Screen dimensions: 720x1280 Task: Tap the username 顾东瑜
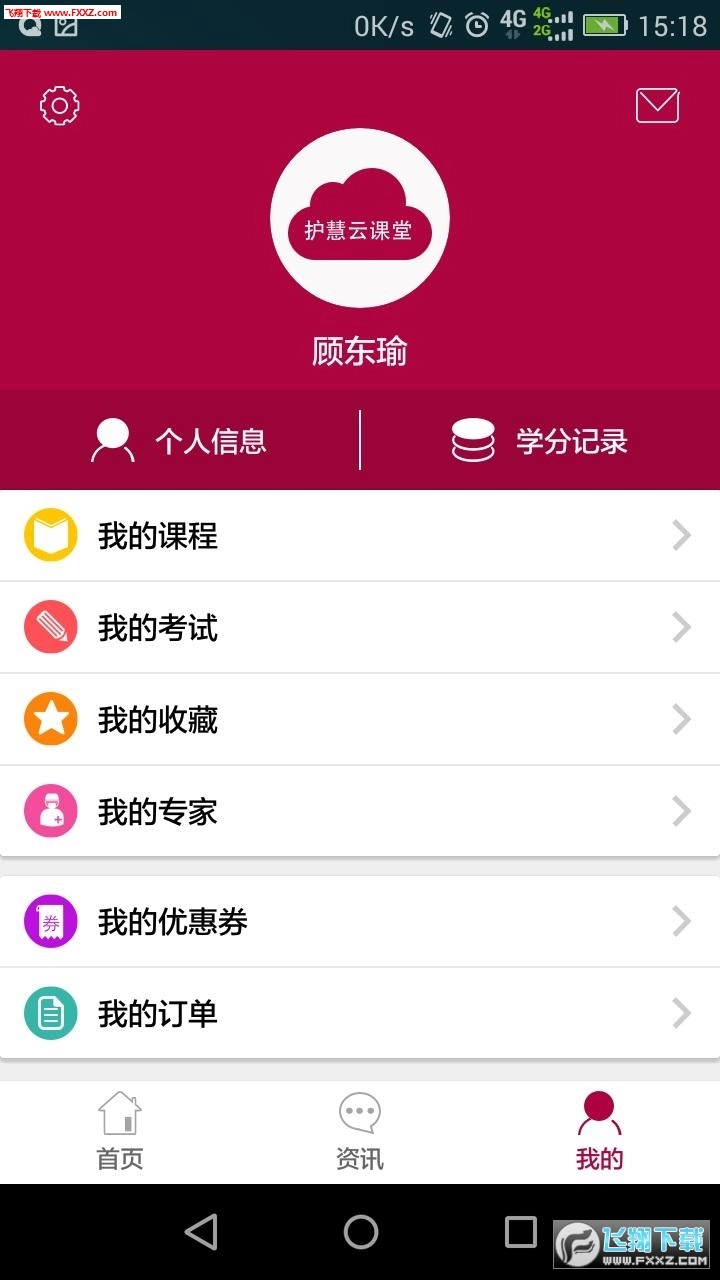coord(360,352)
